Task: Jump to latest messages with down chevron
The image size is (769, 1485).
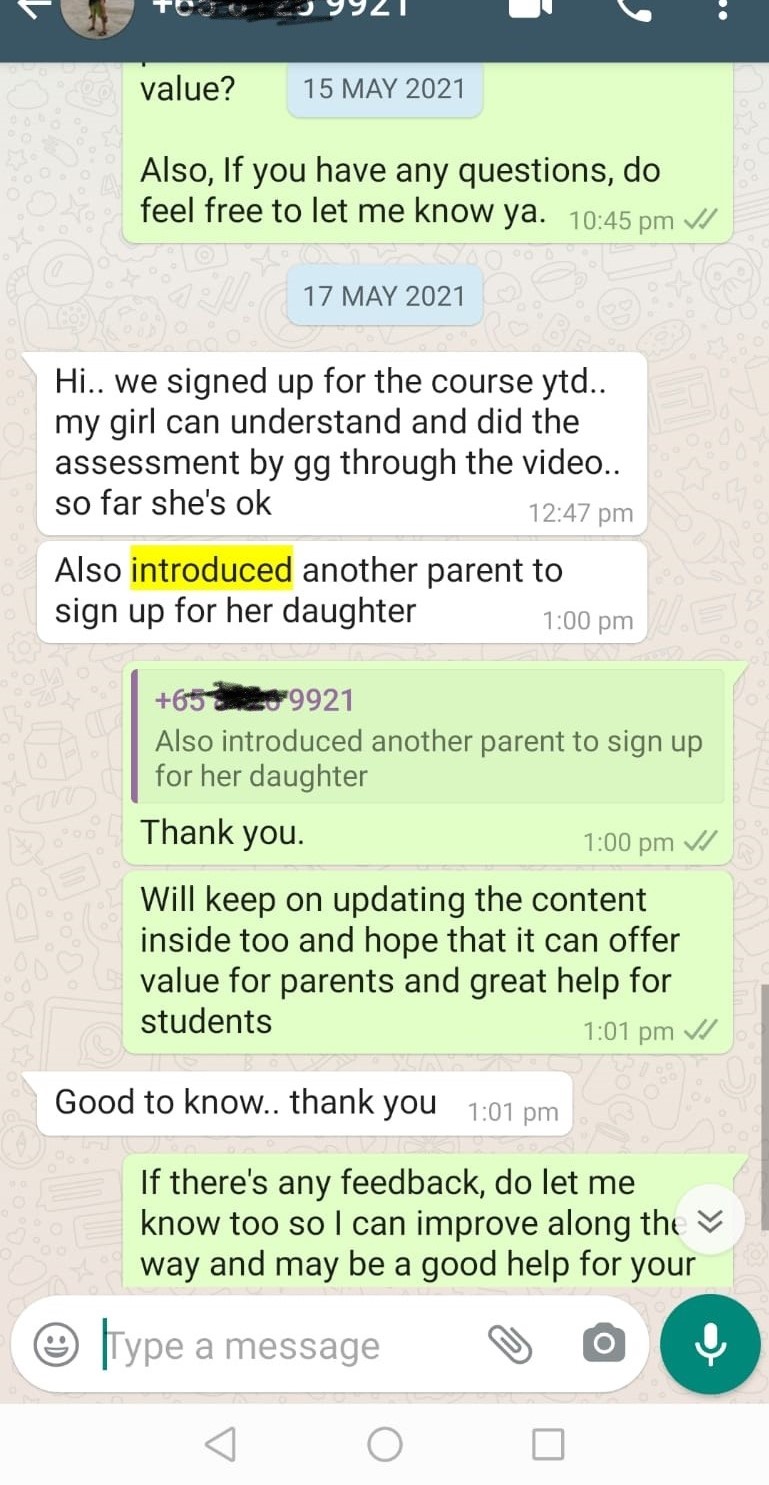Action: tap(709, 1221)
